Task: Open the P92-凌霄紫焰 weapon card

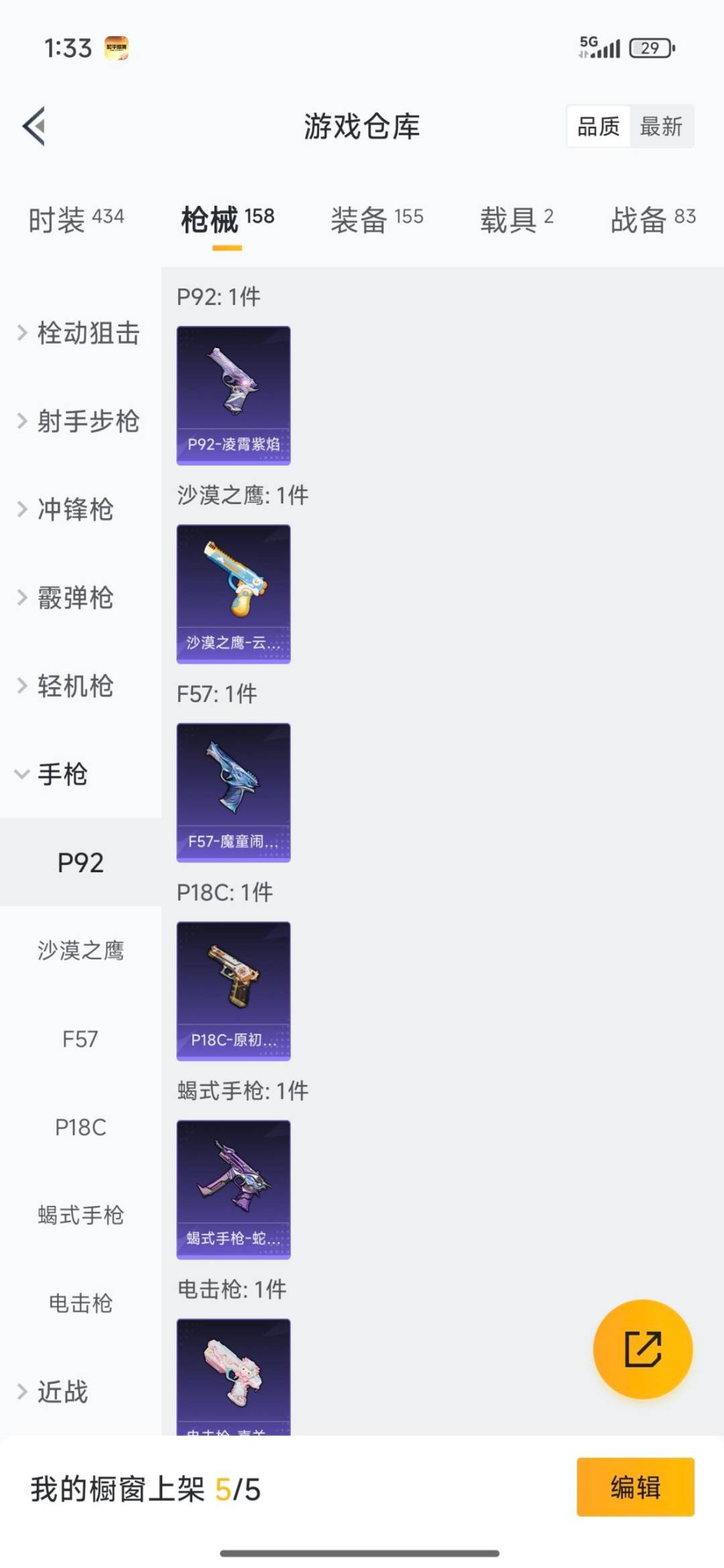Action: (x=233, y=394)
